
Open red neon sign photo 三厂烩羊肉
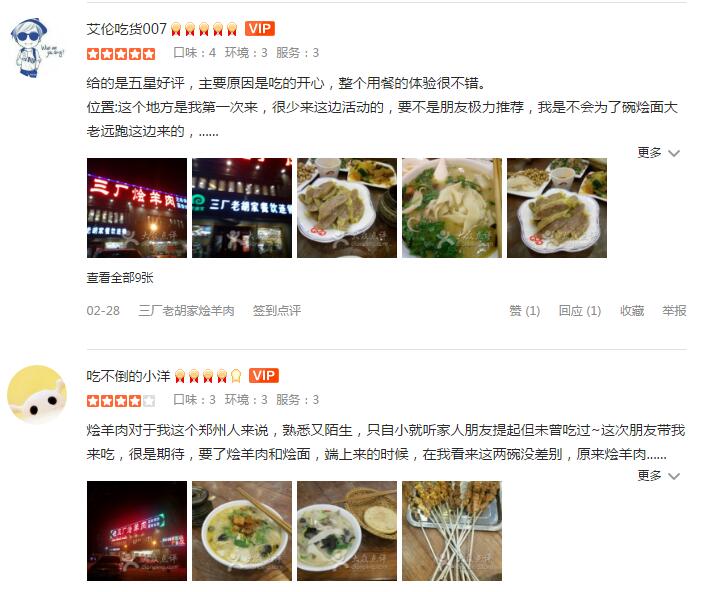click(x=137, y=208)
